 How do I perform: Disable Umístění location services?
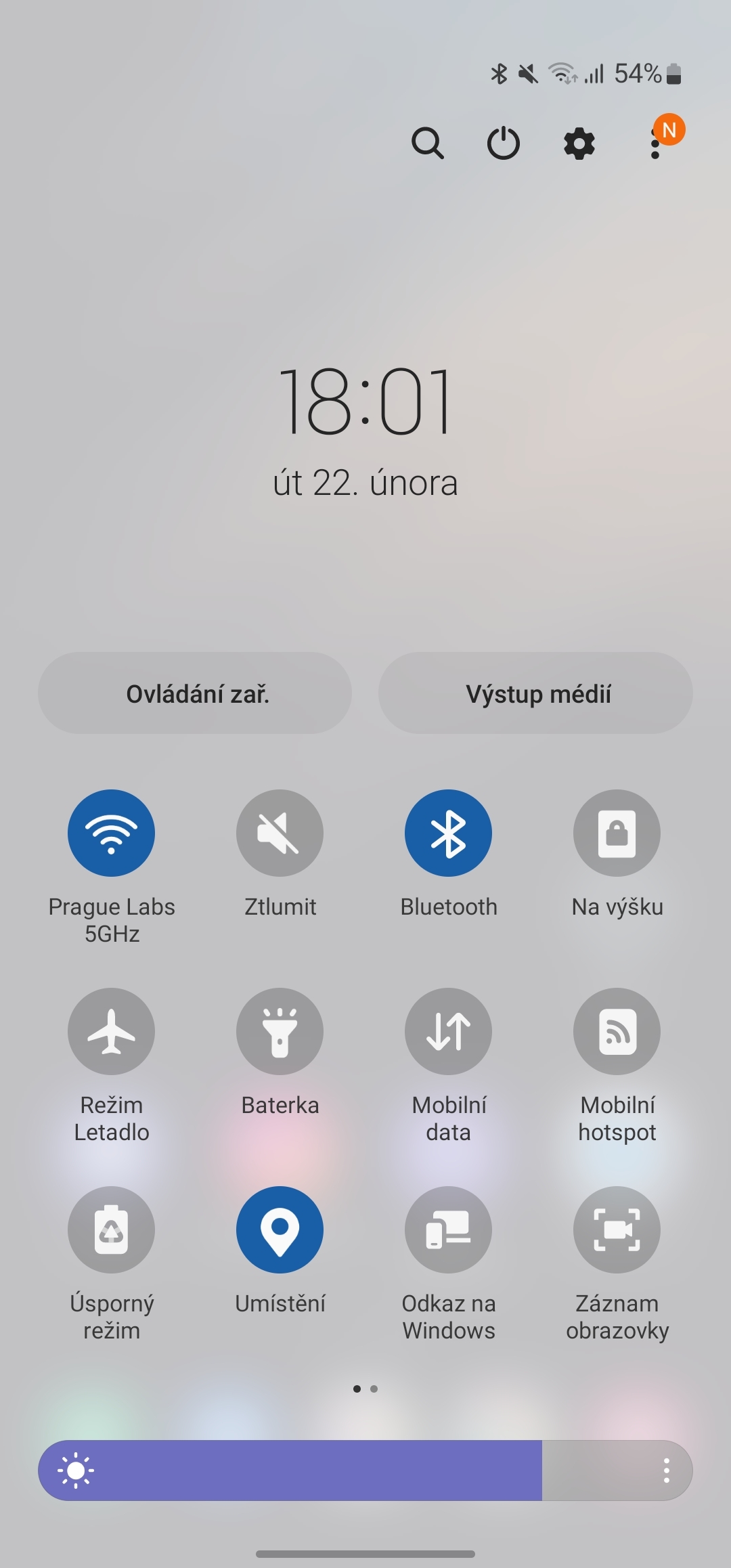(280, 1230)
